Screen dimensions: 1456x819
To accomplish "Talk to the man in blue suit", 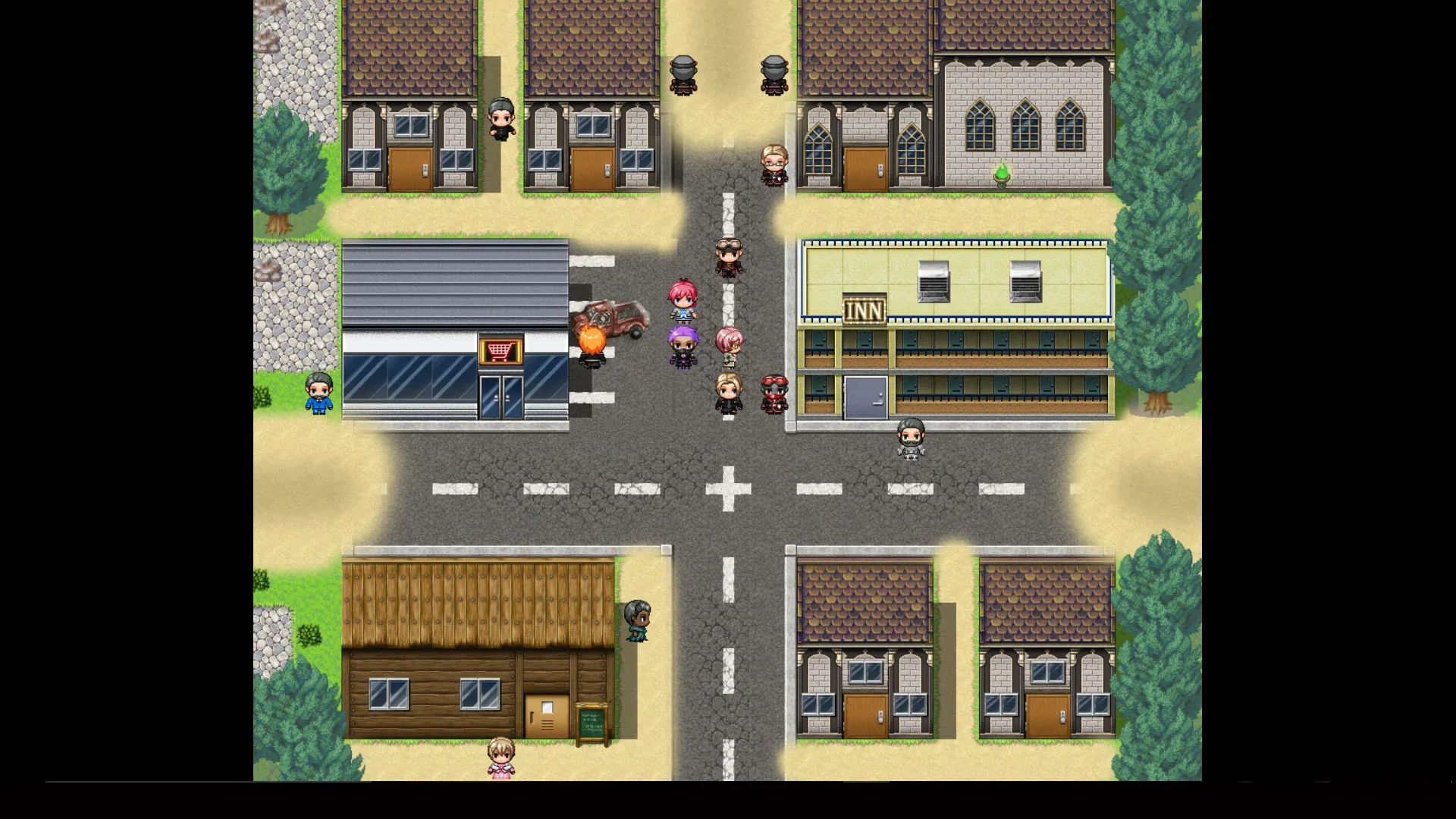I will coord(319,393).
